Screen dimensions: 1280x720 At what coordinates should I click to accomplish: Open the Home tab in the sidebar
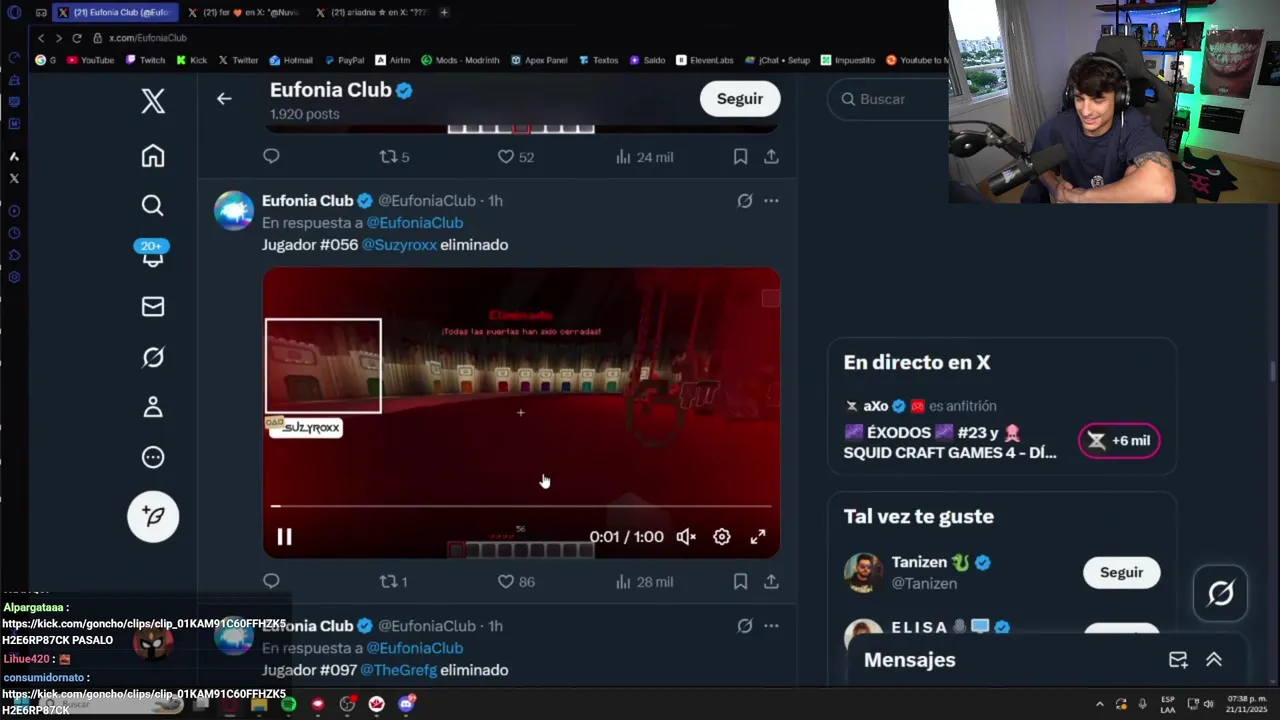click(152, 156)
